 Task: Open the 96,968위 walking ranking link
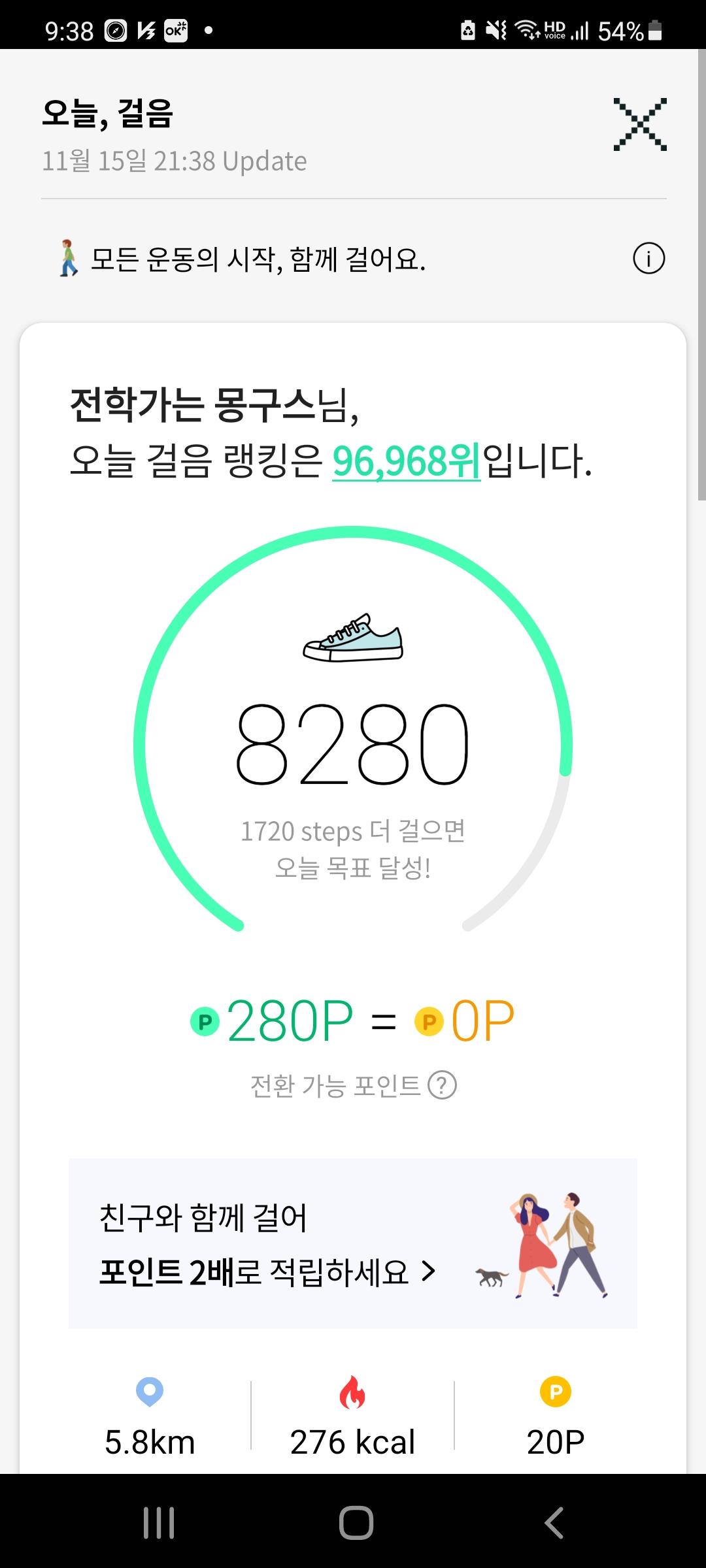[406, 461]
